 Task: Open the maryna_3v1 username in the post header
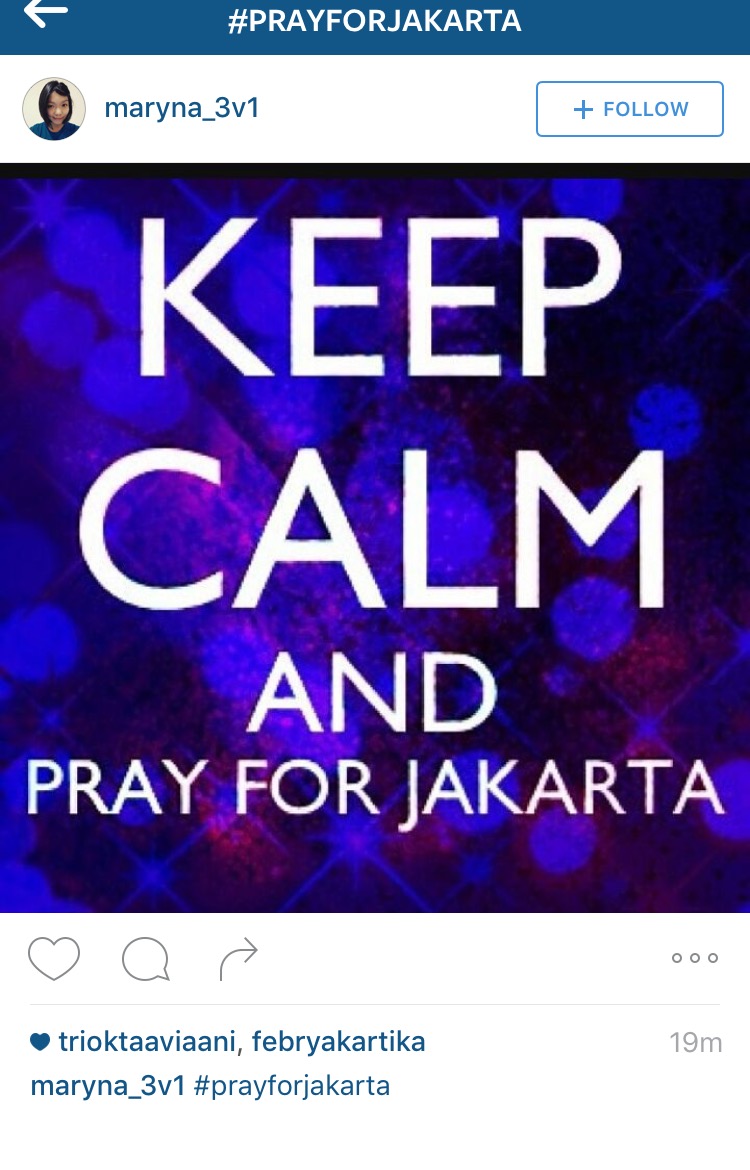[x=182, y=109]
